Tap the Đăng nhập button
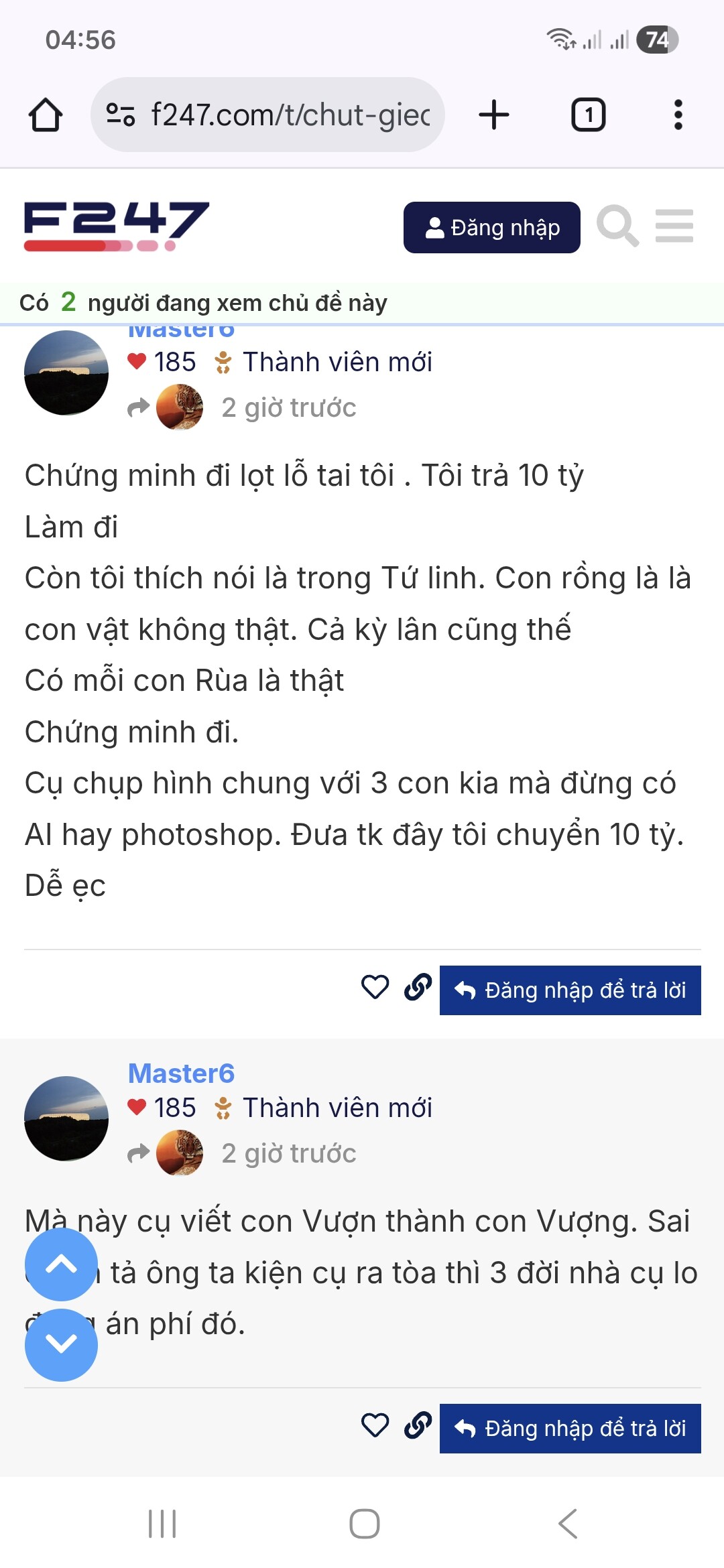 491,228
